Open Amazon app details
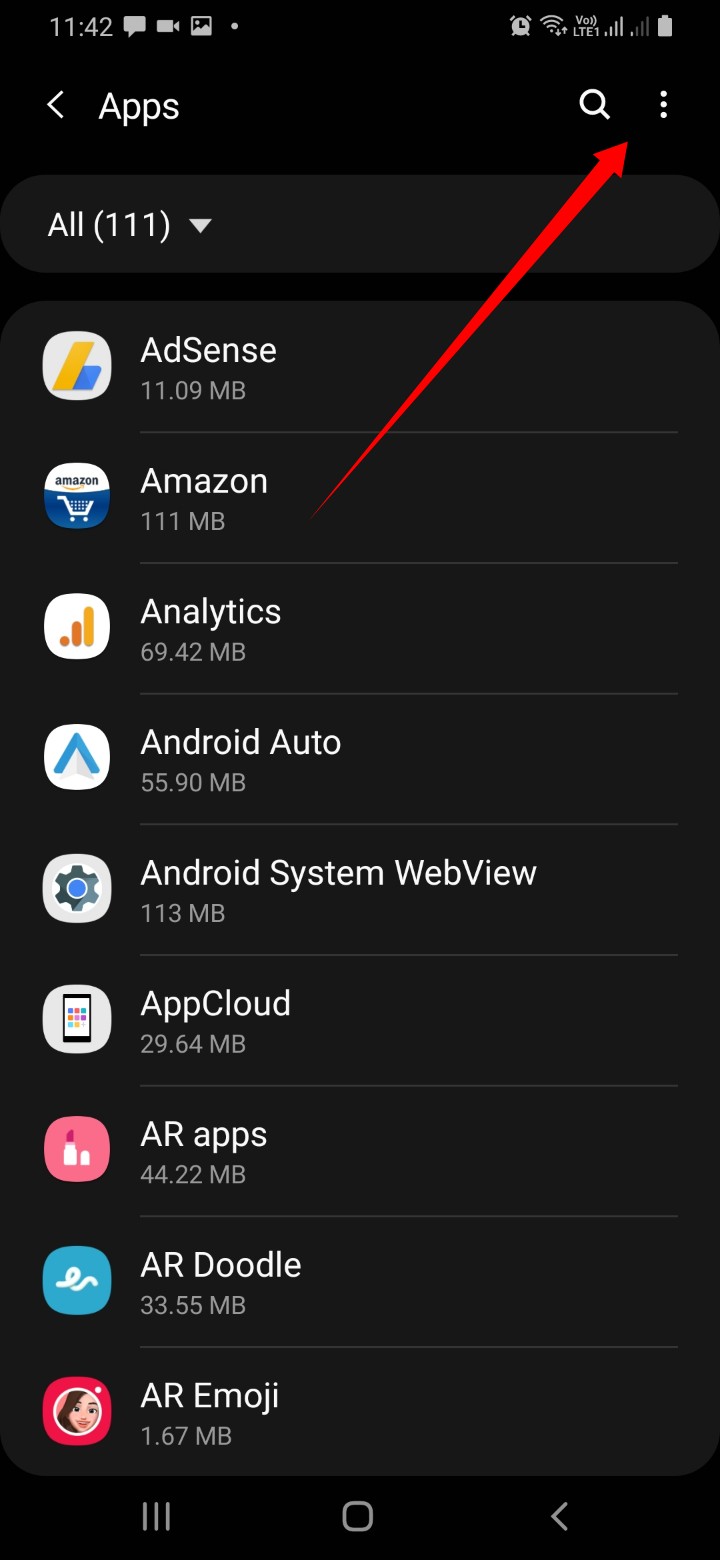 [x=300, y=496]
